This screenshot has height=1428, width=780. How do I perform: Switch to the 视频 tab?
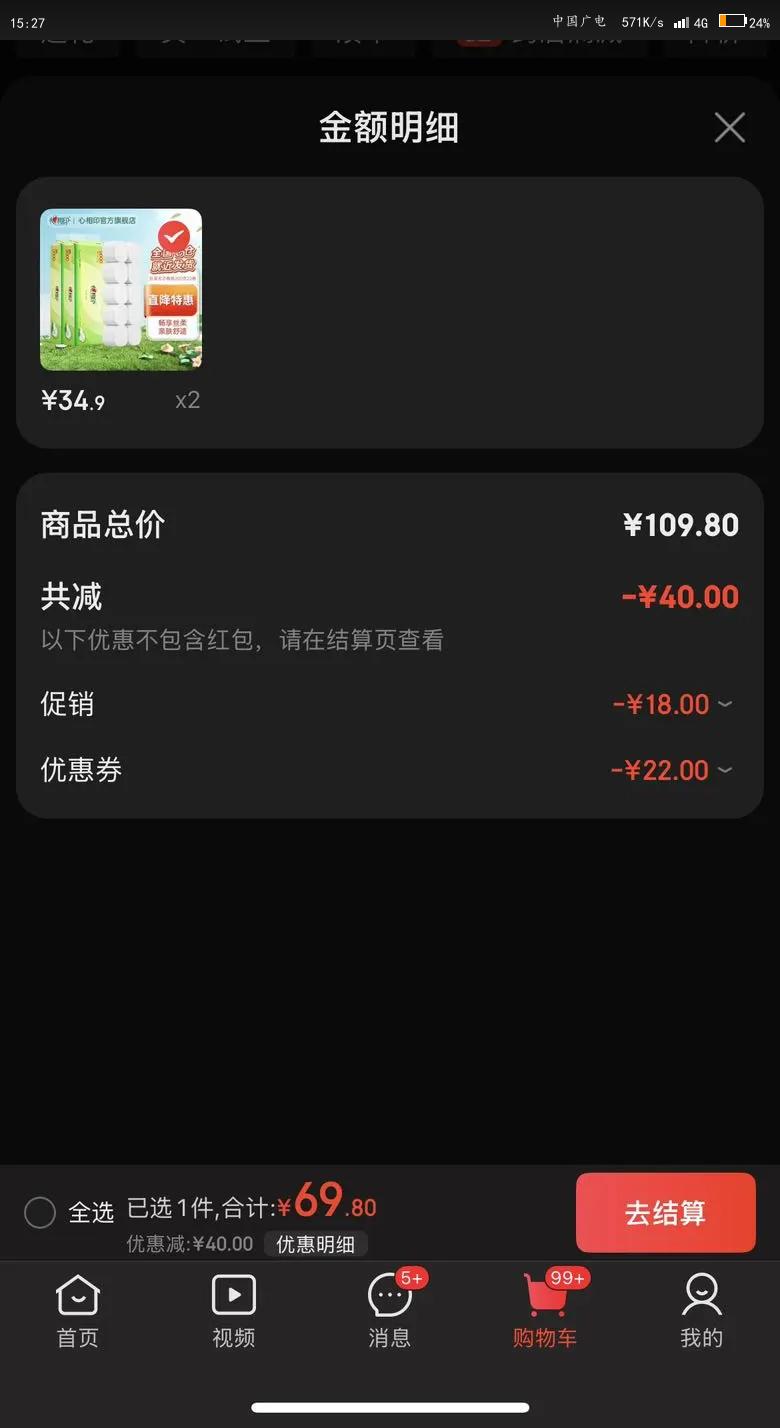(233, 1312)
